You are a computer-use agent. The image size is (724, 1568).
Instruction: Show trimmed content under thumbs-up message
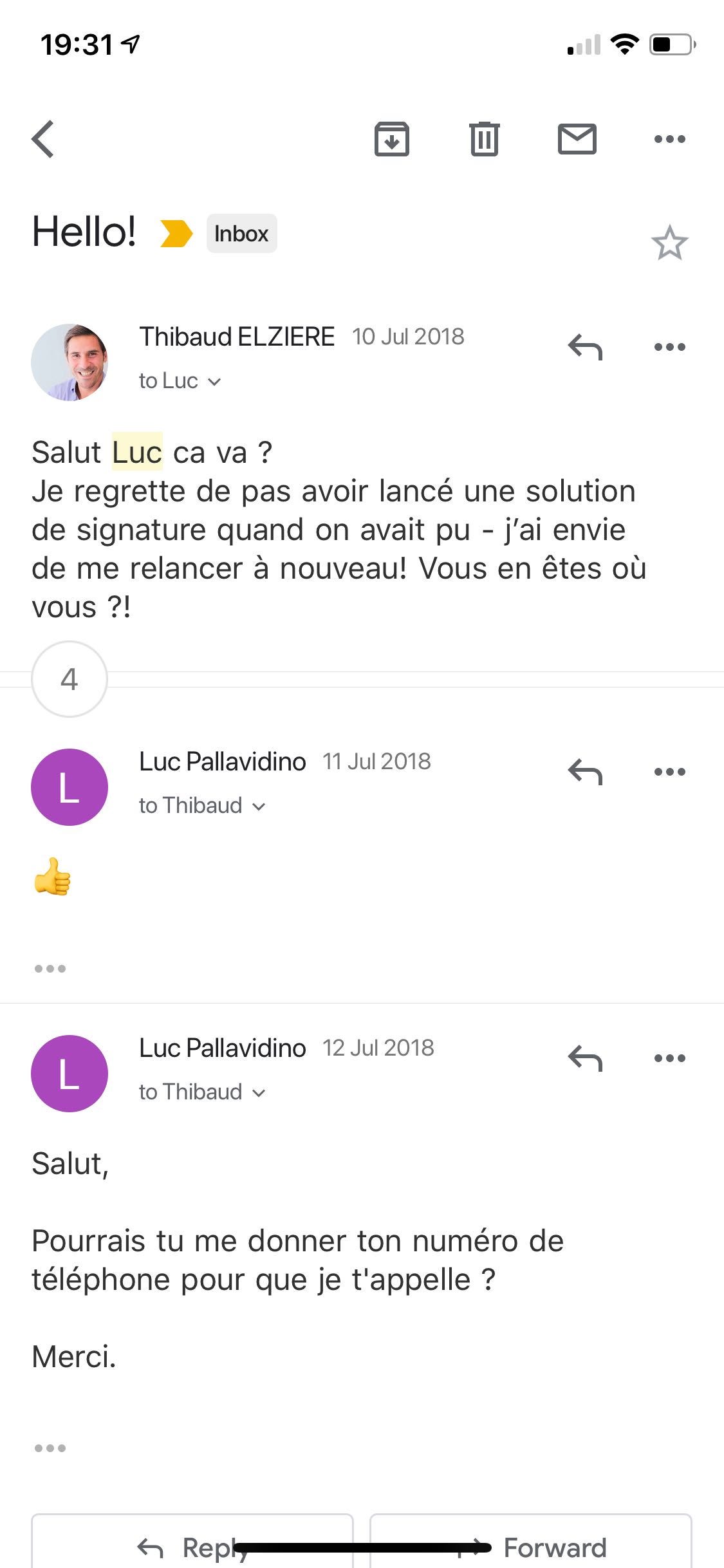[x=50, y=968]
